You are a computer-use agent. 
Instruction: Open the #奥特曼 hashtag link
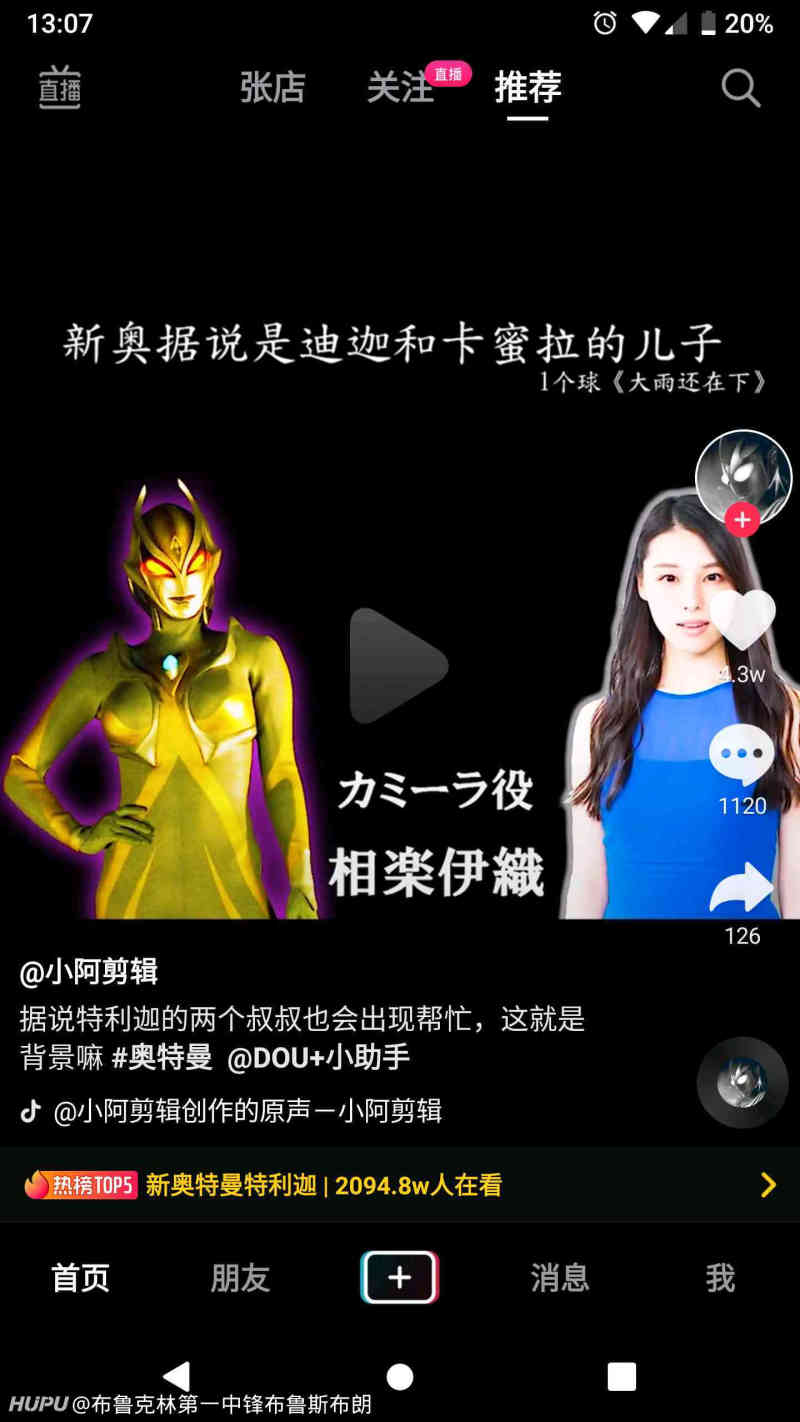pos(166,1057)
